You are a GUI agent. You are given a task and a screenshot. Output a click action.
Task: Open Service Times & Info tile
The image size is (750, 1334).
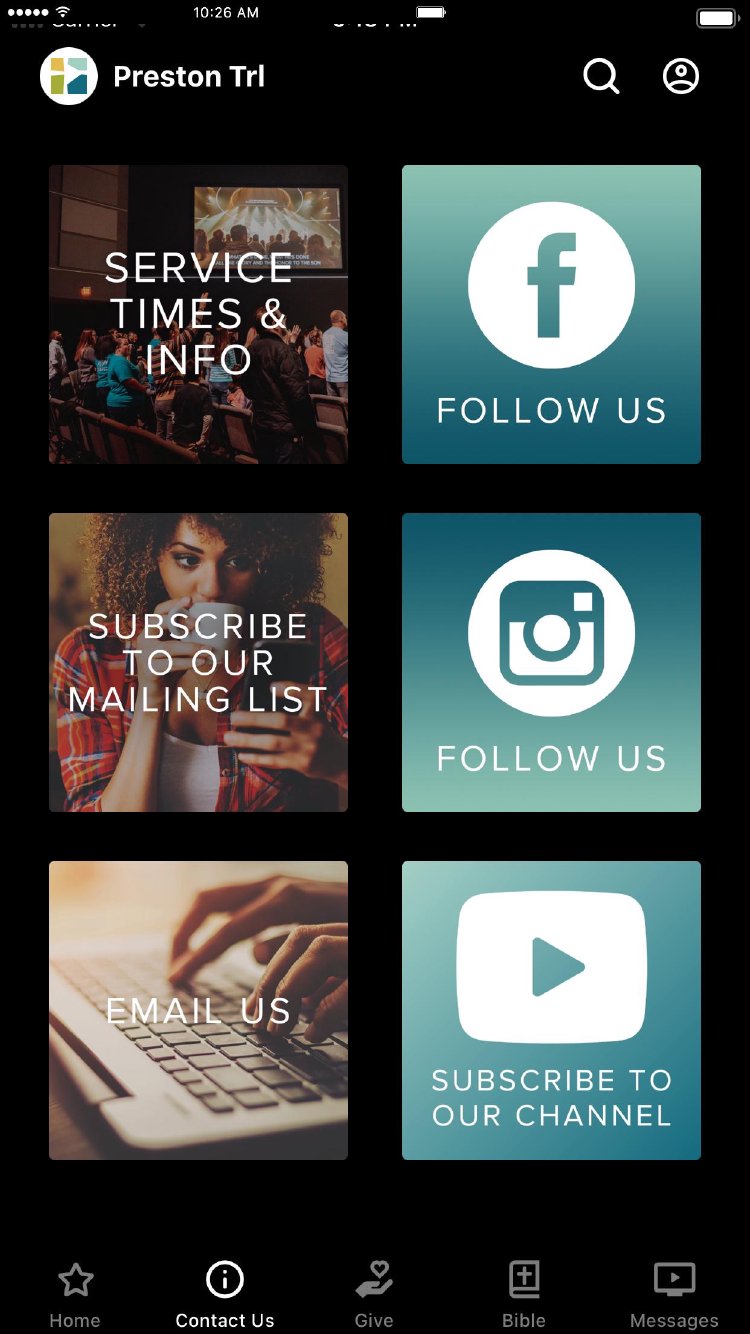(198, 314)
